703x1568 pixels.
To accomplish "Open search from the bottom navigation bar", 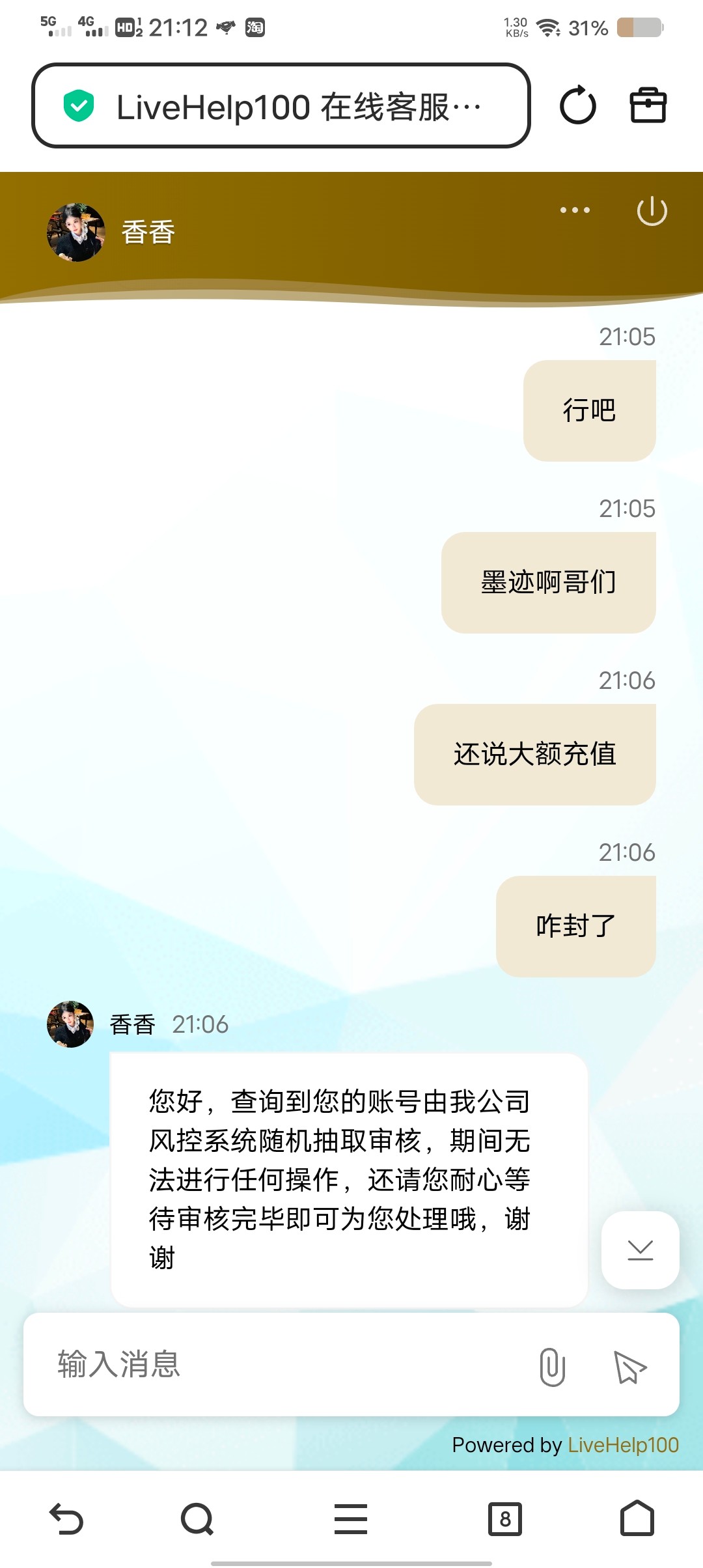I will coord(197,1517).
